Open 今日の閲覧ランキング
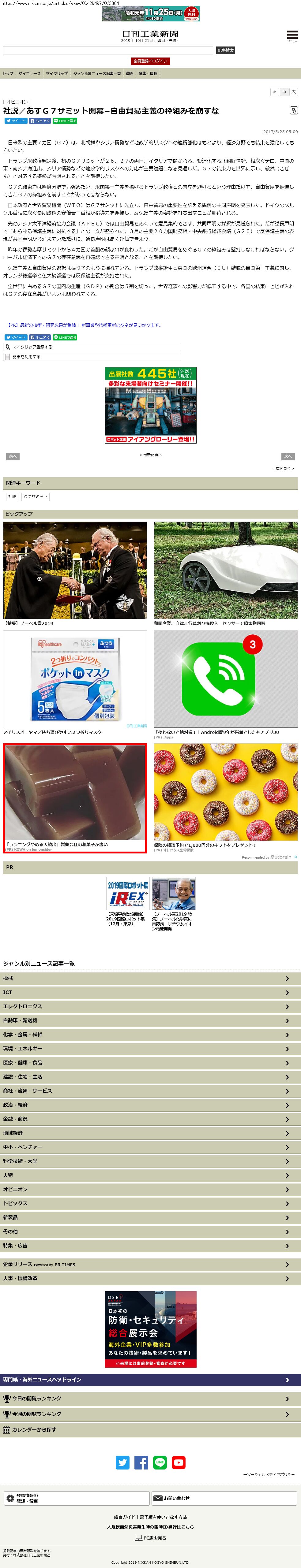This screenshot has width=301, height=1568. tap(151, 1398)
